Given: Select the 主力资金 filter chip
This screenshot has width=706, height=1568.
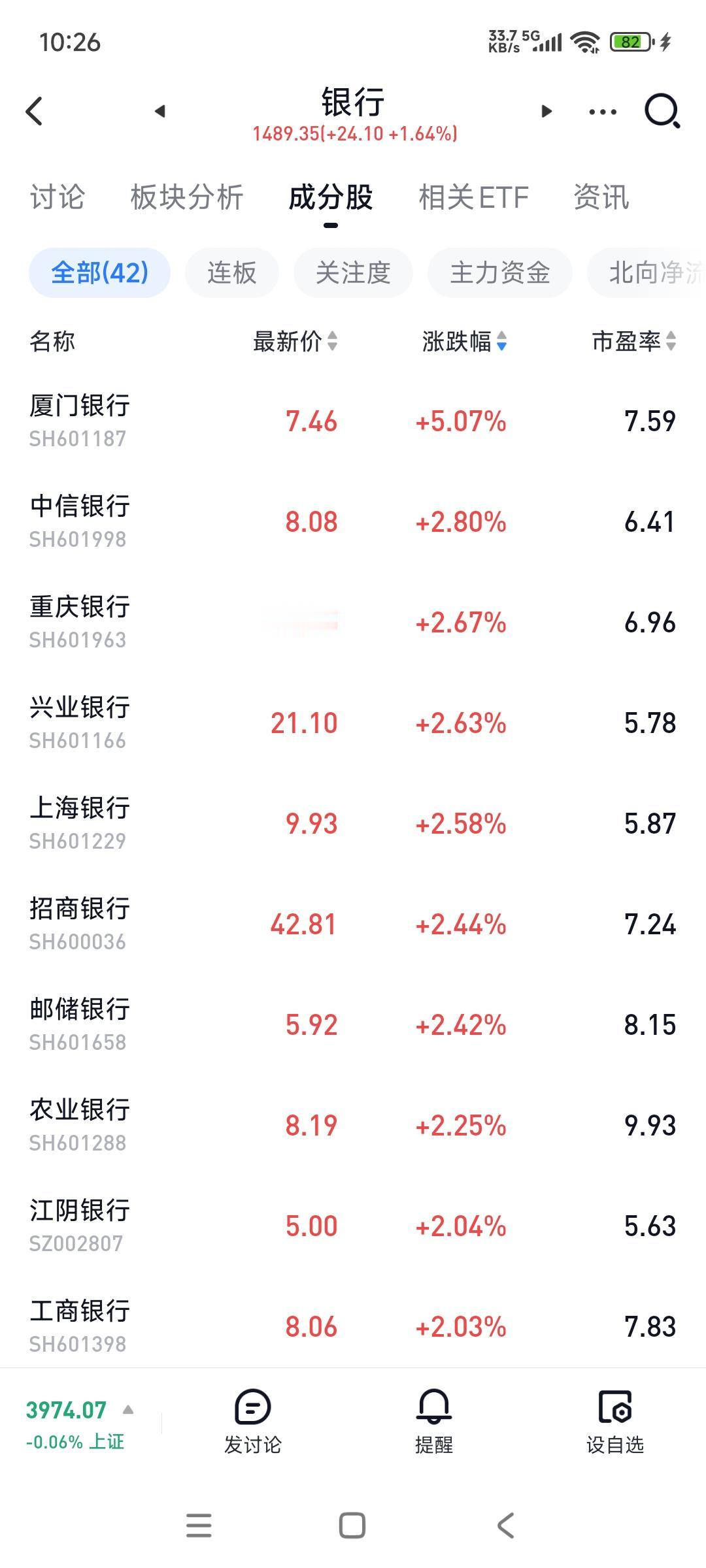Looking at the screenshot, I should pyautogui.click(x=500, y=273).
